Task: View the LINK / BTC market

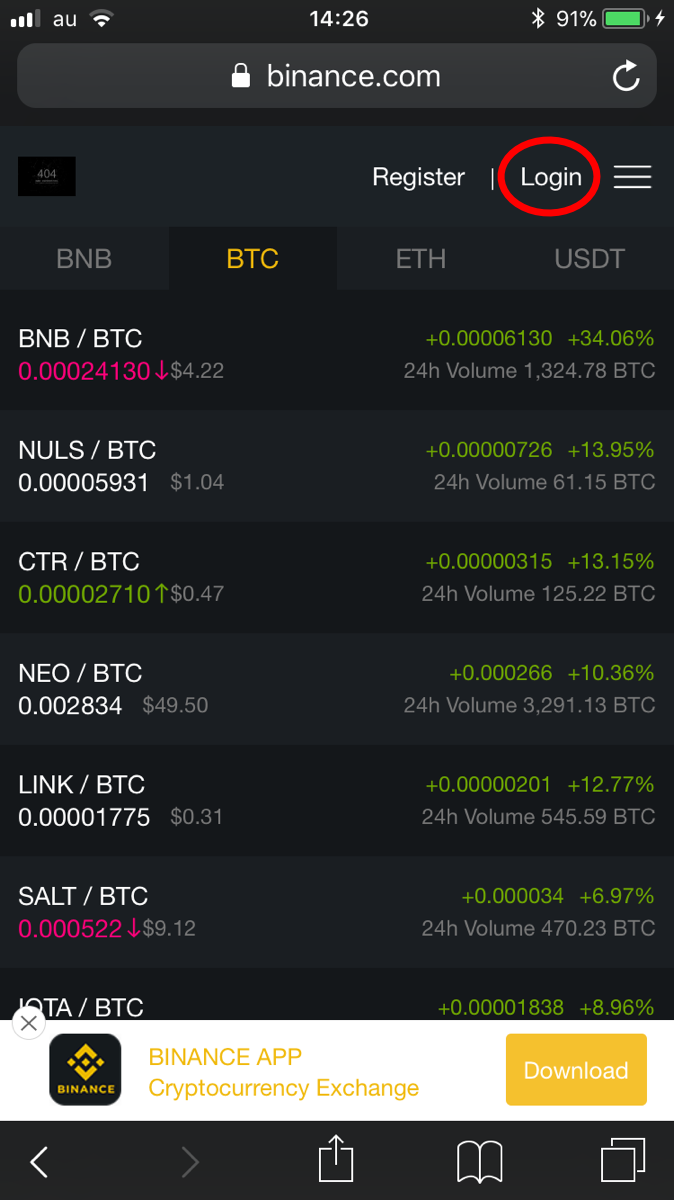Action: point(337,800)
